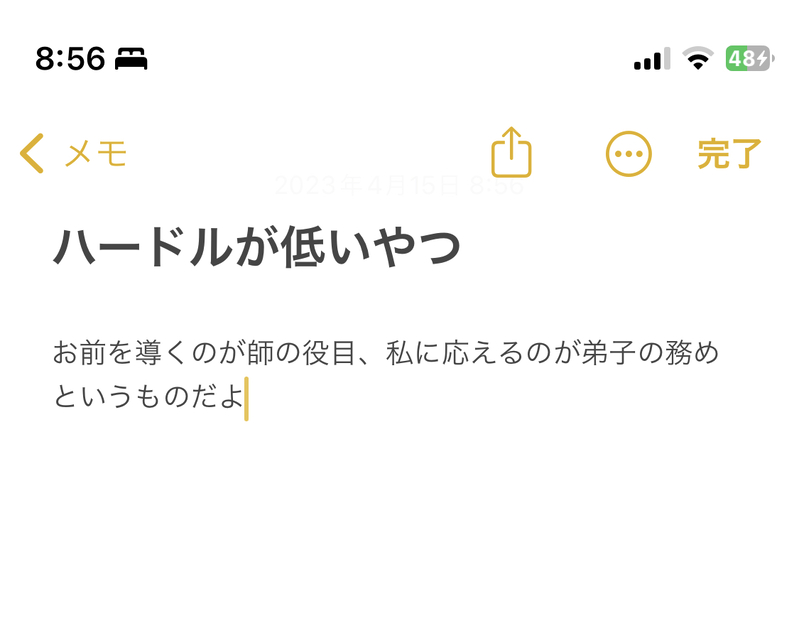Tap 完了 to finish editing
Viewport: 799px width, 621px height.
(729, 154)
